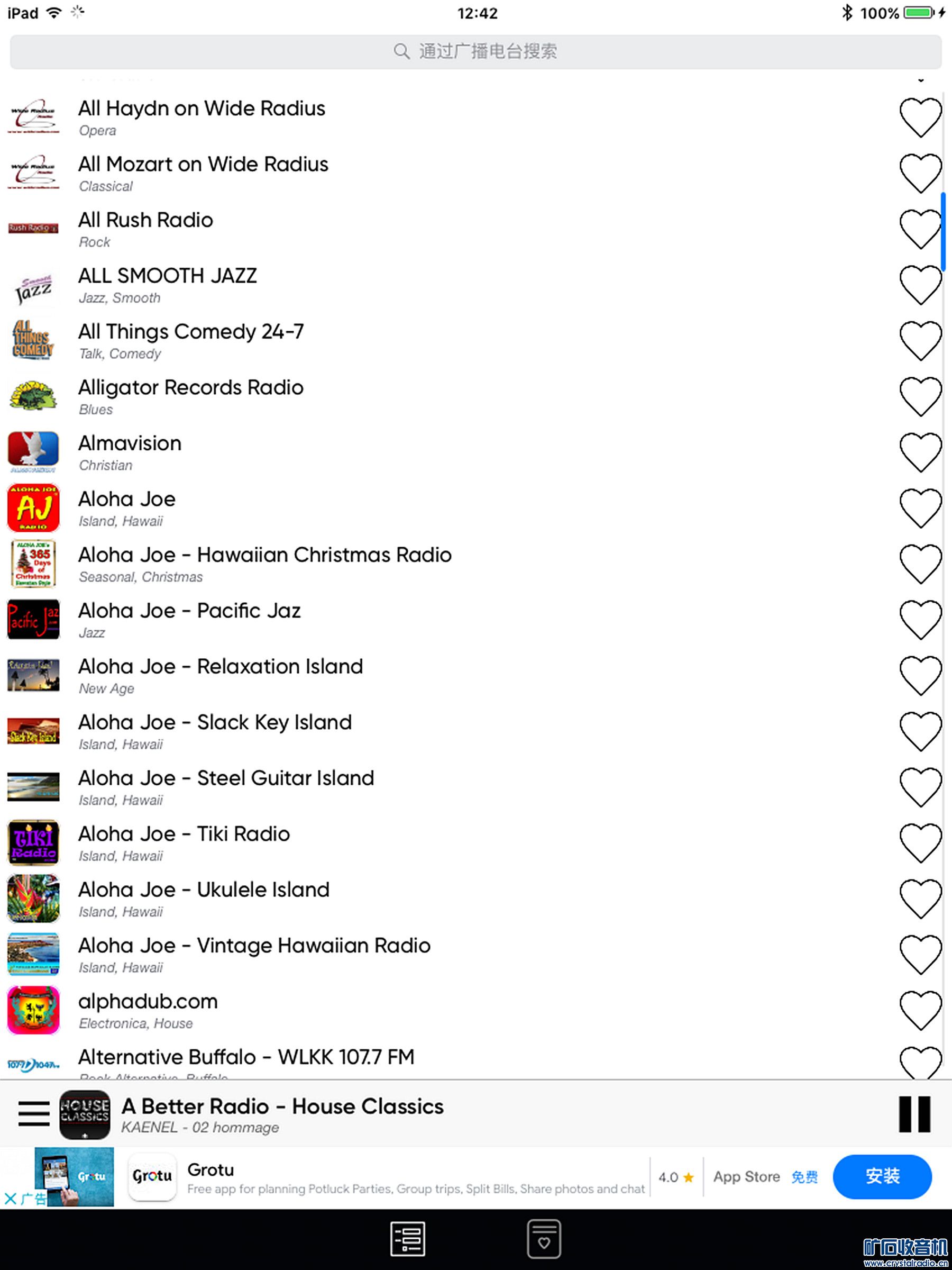
Task: Heart the All Things Comedy 24-7 station
Action: [x=920, y=340]
